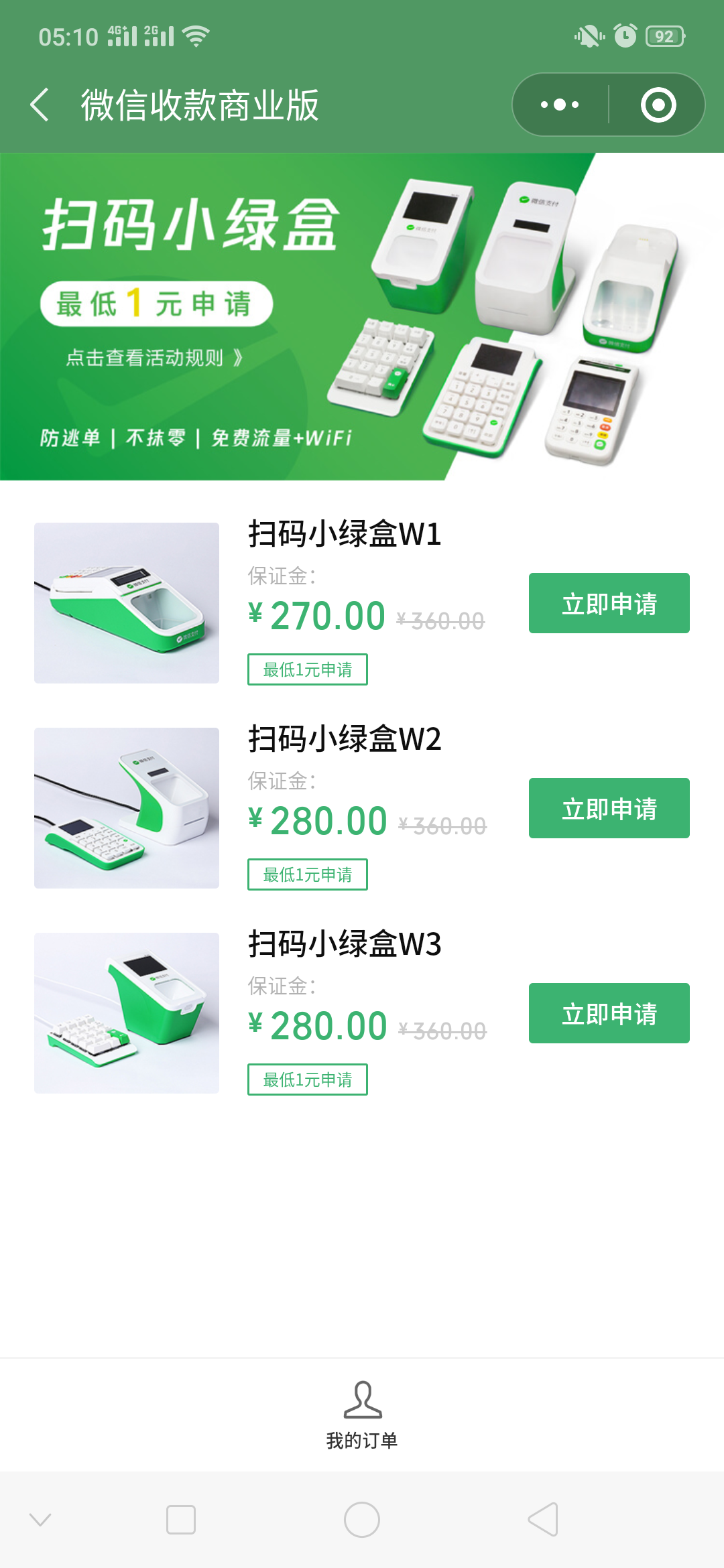The image size is (724, 1568).
Task: Open the mini program three-dot menu
Action: (x=560, y=105)
